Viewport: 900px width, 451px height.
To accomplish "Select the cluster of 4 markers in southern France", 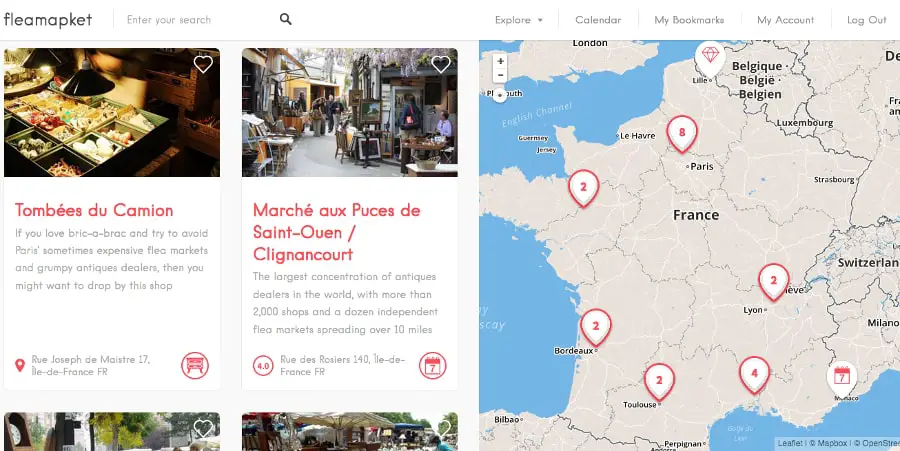I will pos(755,374).
